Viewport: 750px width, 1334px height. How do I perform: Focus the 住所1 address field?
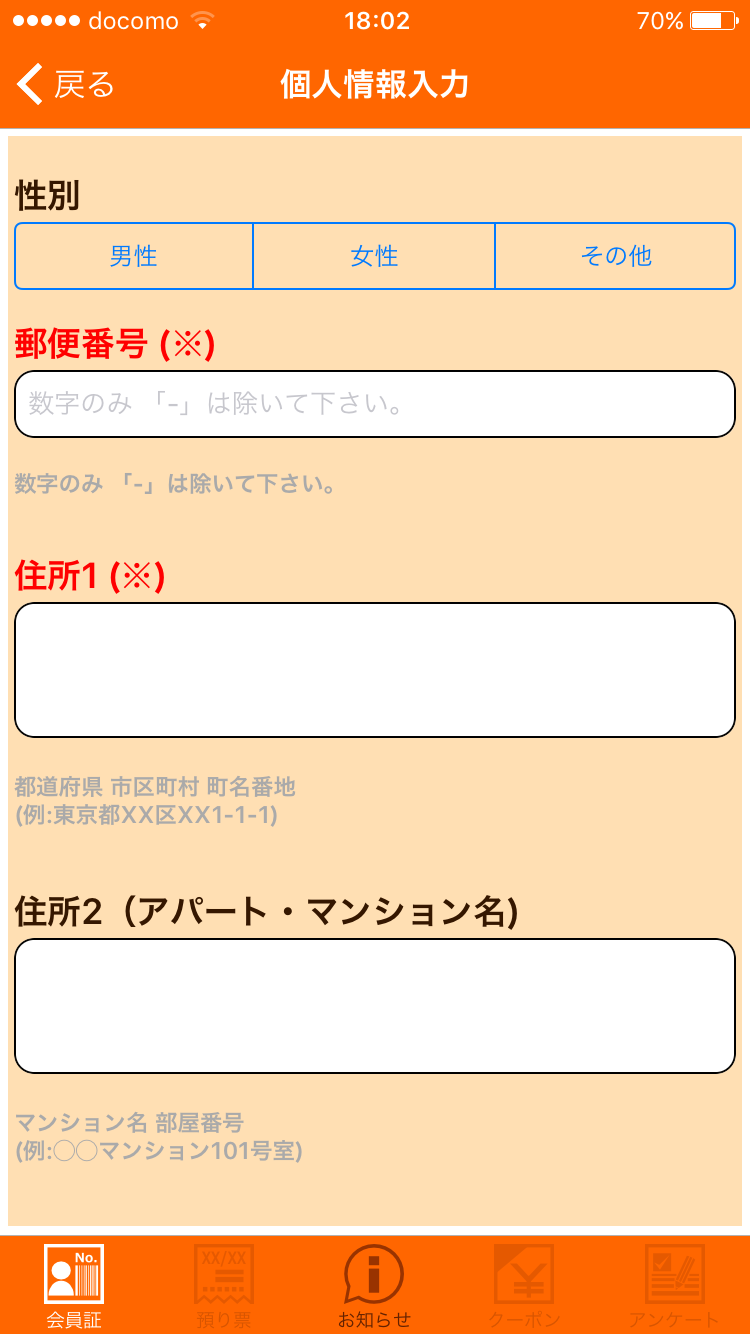(375, 670)
